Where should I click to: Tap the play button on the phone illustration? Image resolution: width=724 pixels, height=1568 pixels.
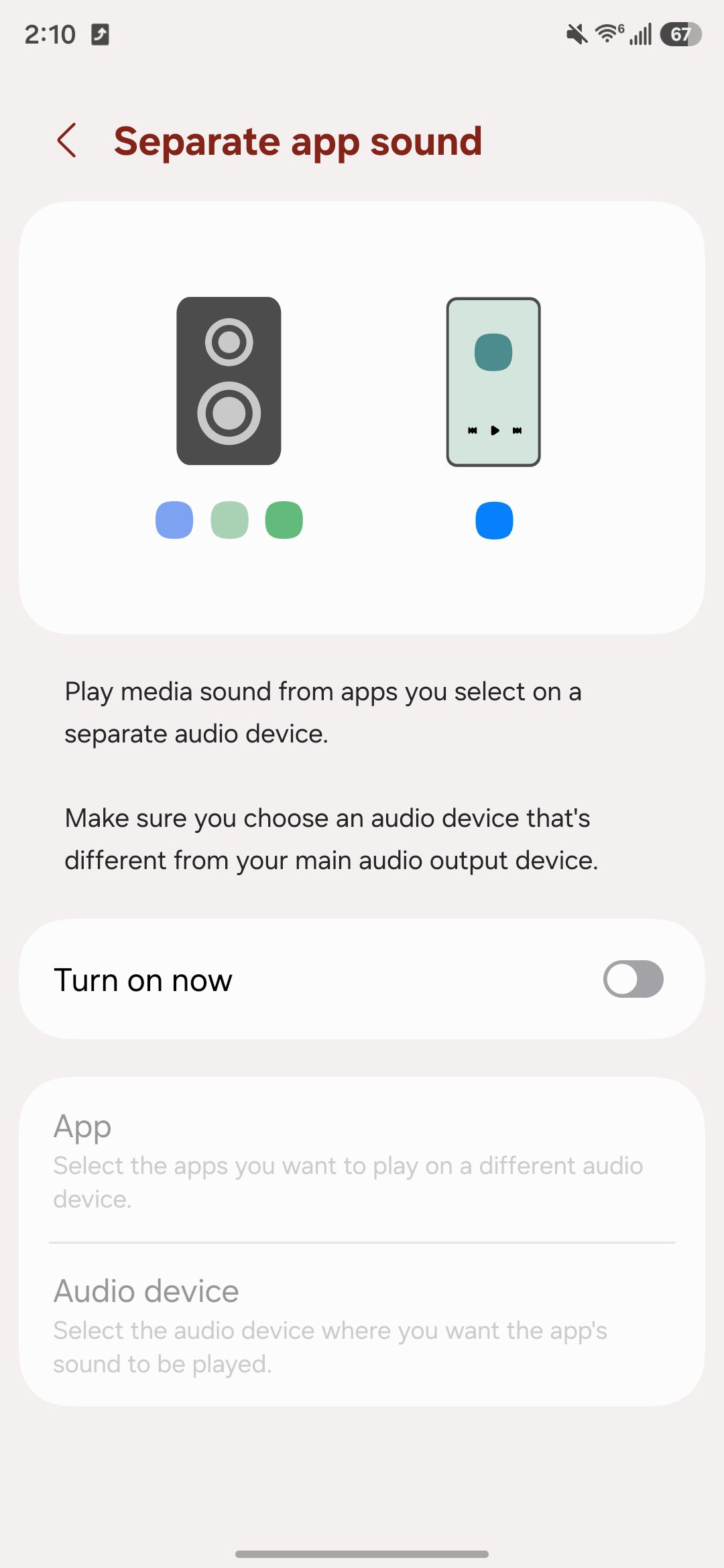494,431
